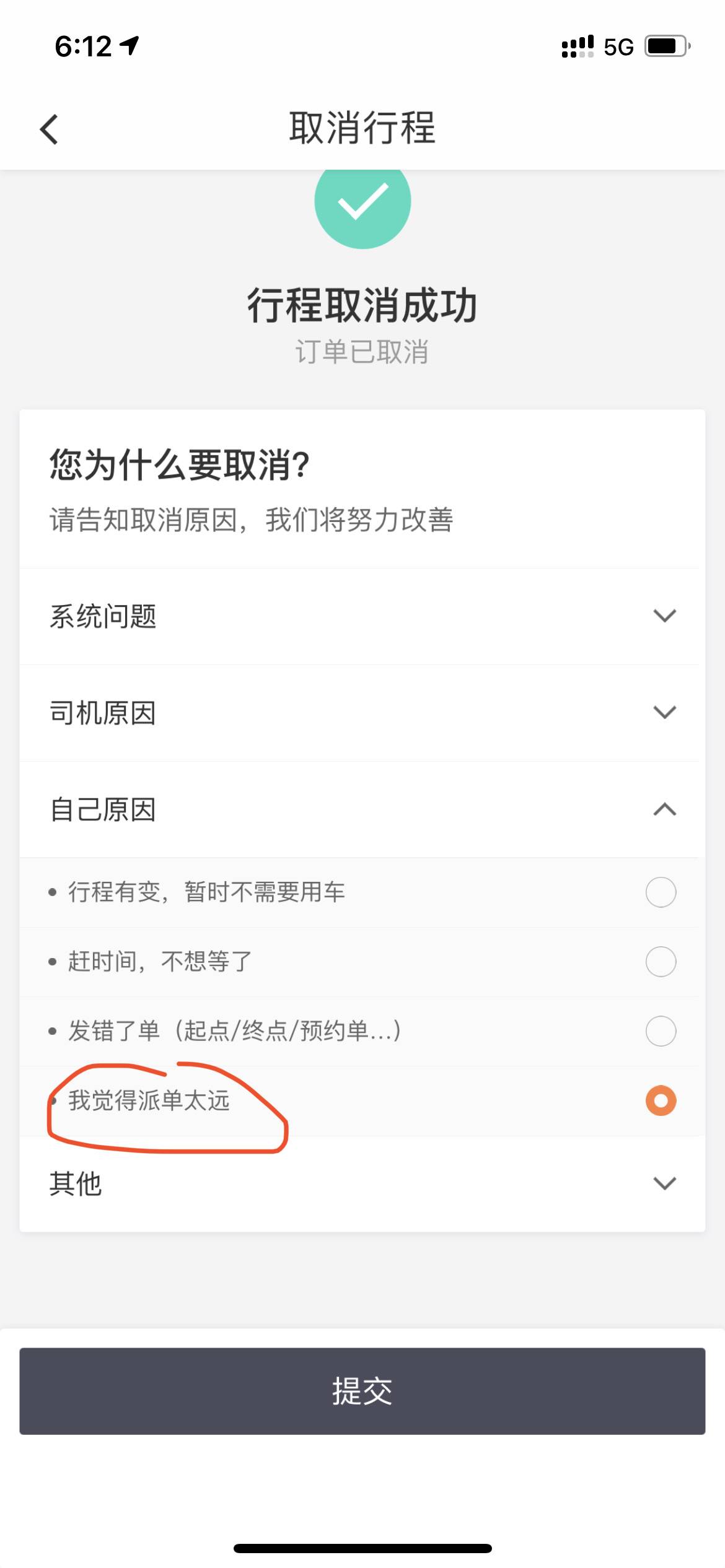
Task: Expand the 其他 section
Action: (x=664, y=1183)
